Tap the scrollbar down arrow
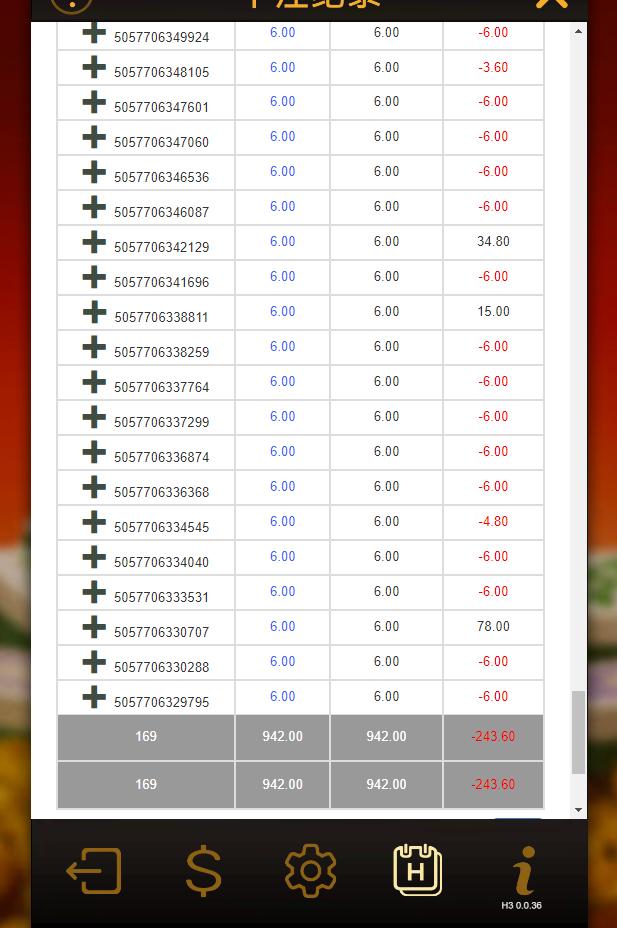 coord(579,810)
